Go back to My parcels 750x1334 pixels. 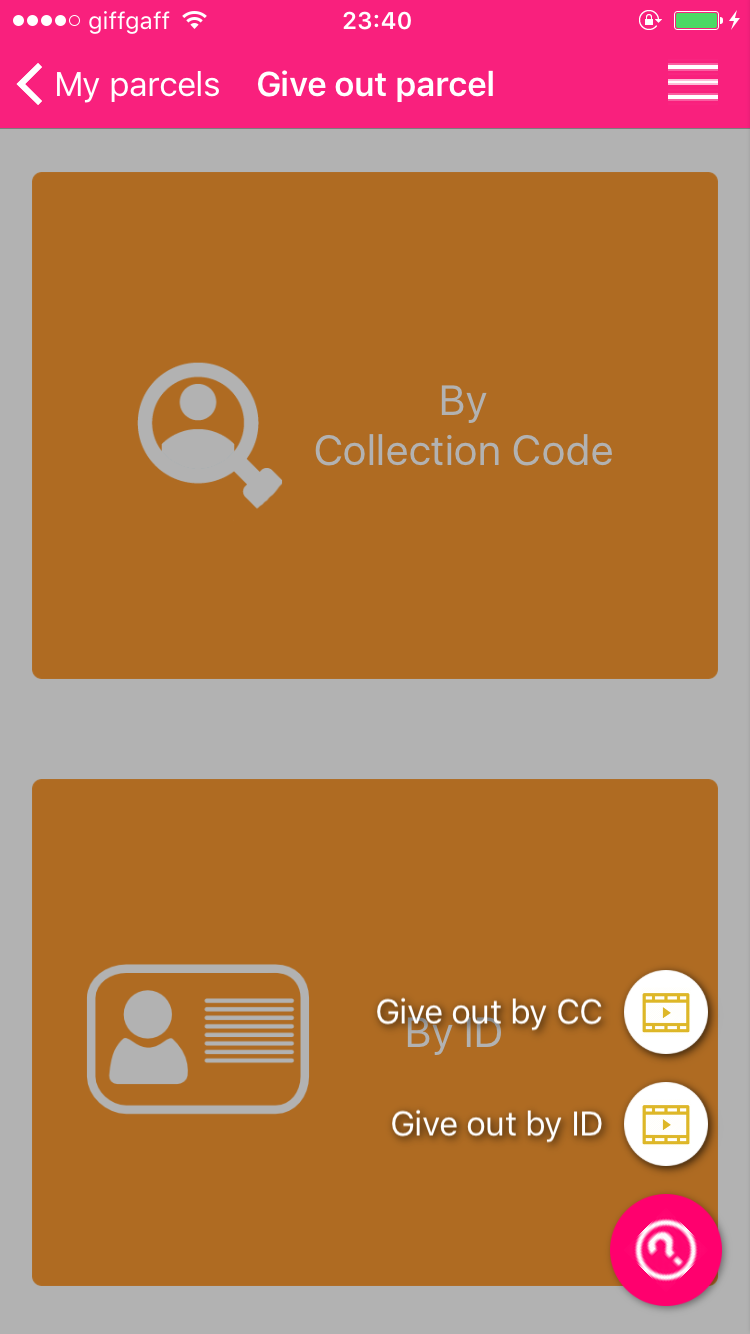click(x=118, y=85)
